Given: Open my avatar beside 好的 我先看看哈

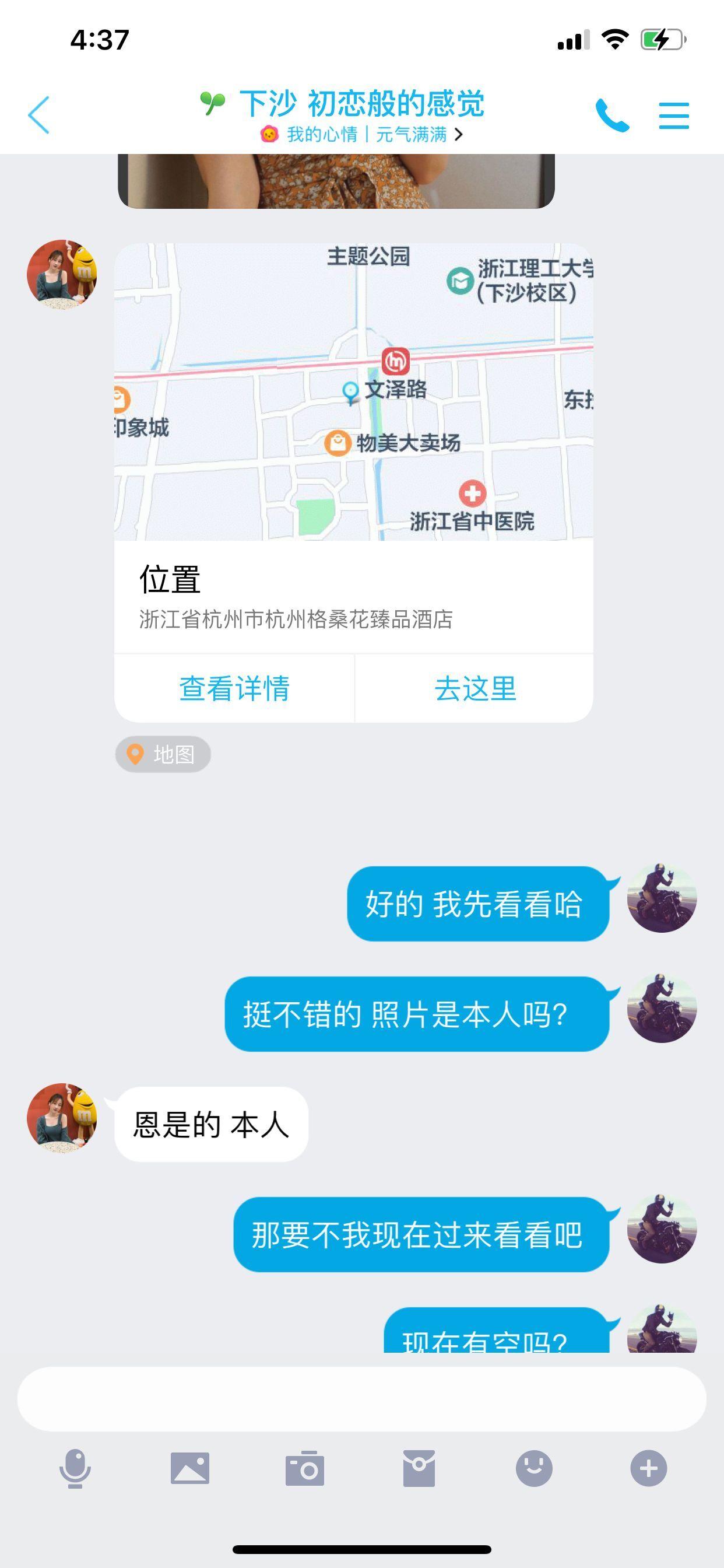Looking at the screenshot, I should coord(661,898).
